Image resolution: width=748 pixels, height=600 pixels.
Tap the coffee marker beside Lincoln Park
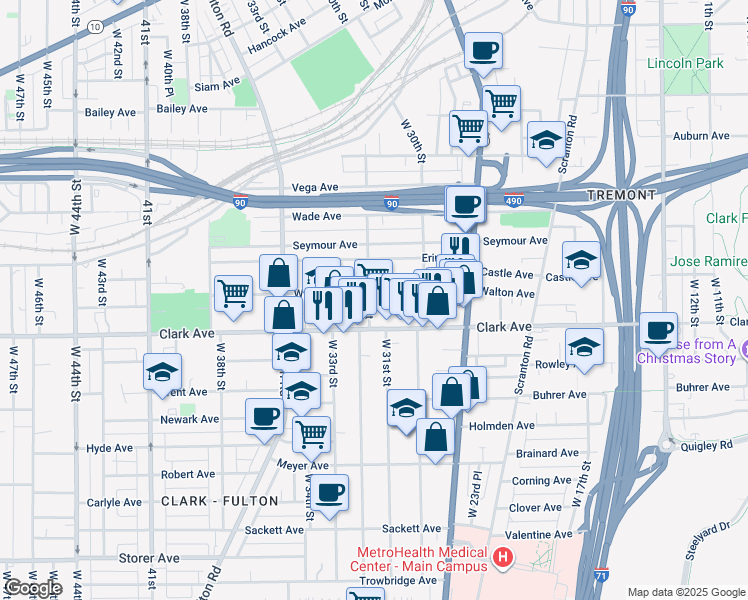484,50
